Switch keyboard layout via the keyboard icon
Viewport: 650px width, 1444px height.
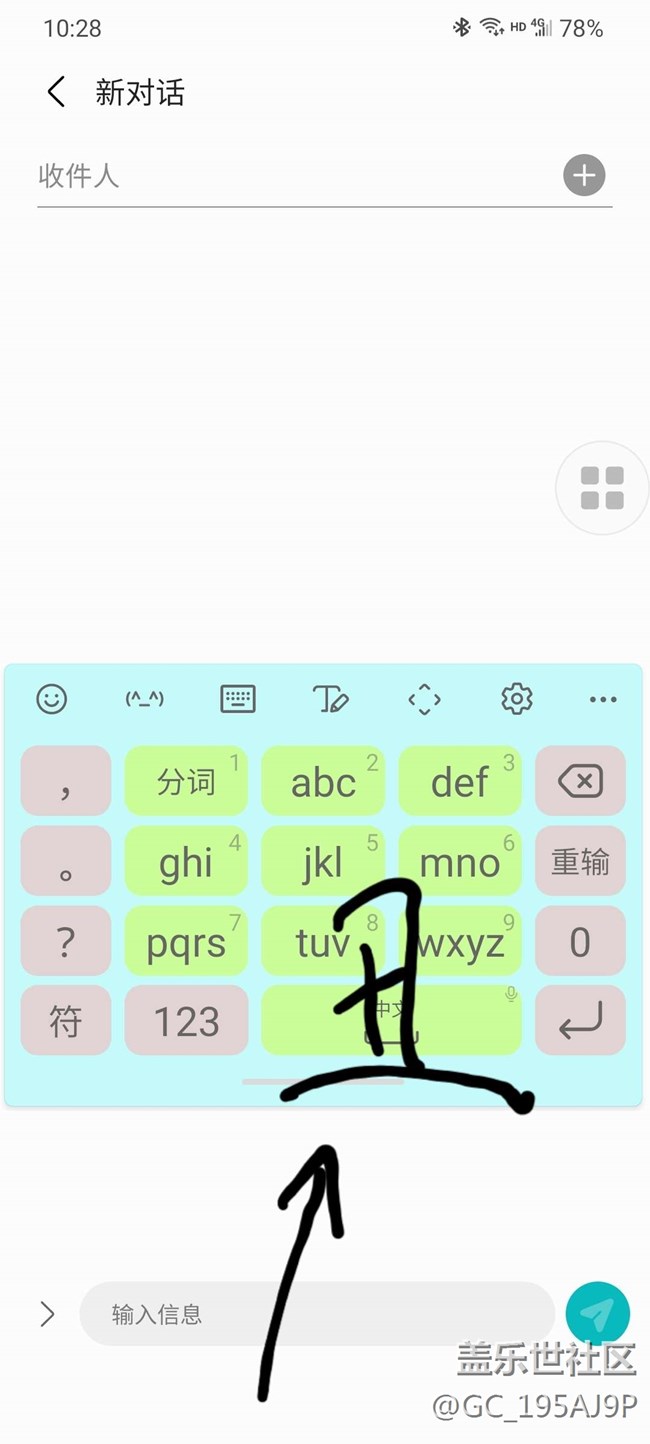coord(238,699)
